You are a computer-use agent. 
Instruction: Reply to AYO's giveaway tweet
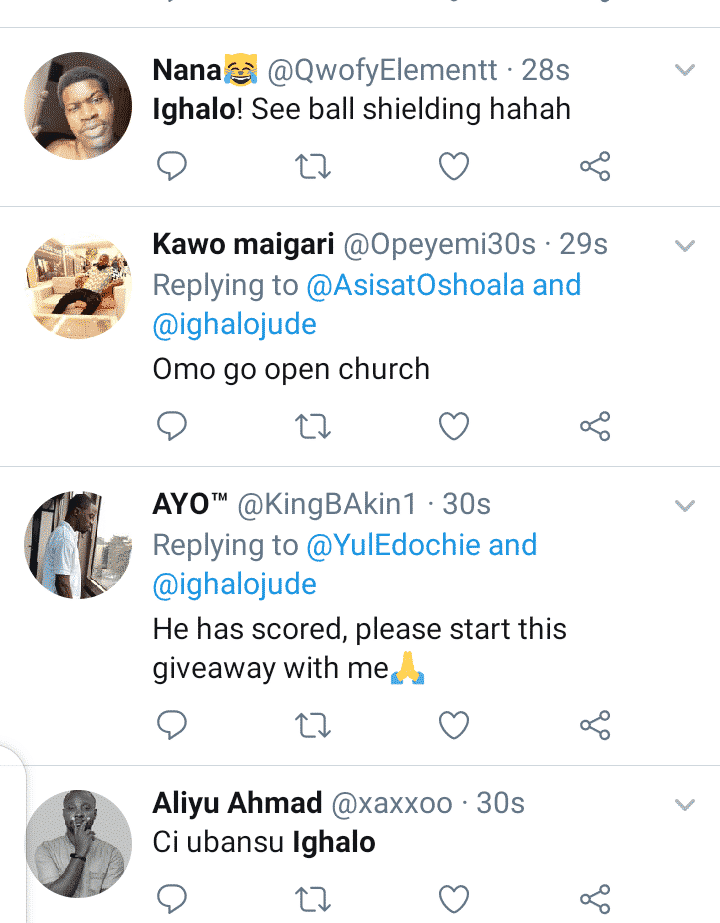(x=173, y=724)
